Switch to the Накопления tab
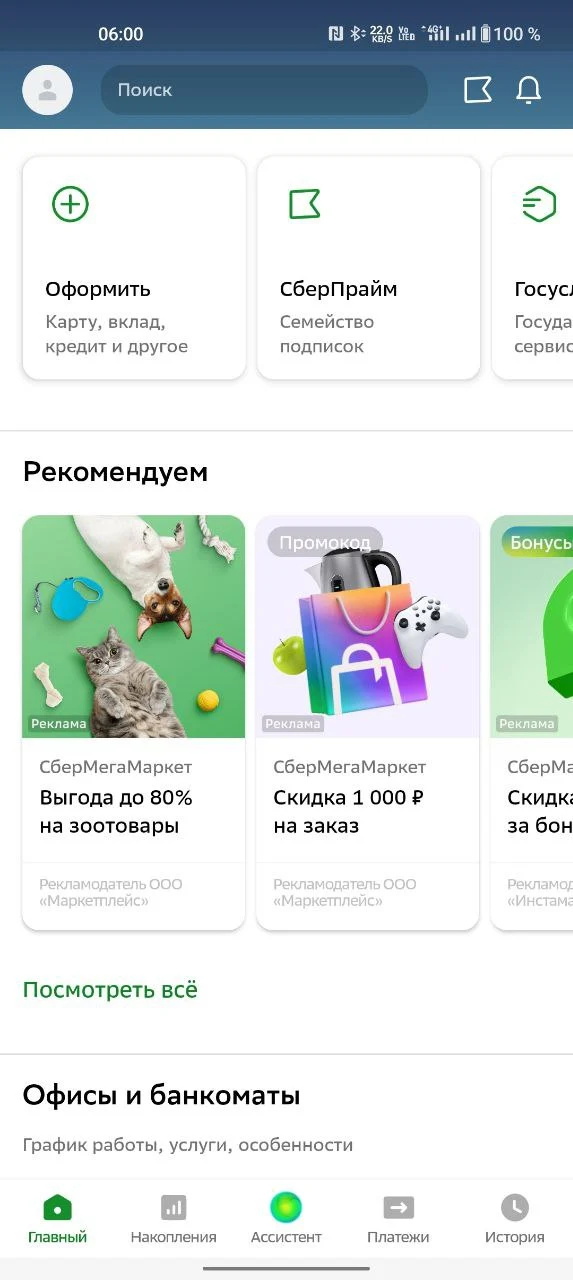This screenshot has width=573, height=1280. [x=173, y=1219]
